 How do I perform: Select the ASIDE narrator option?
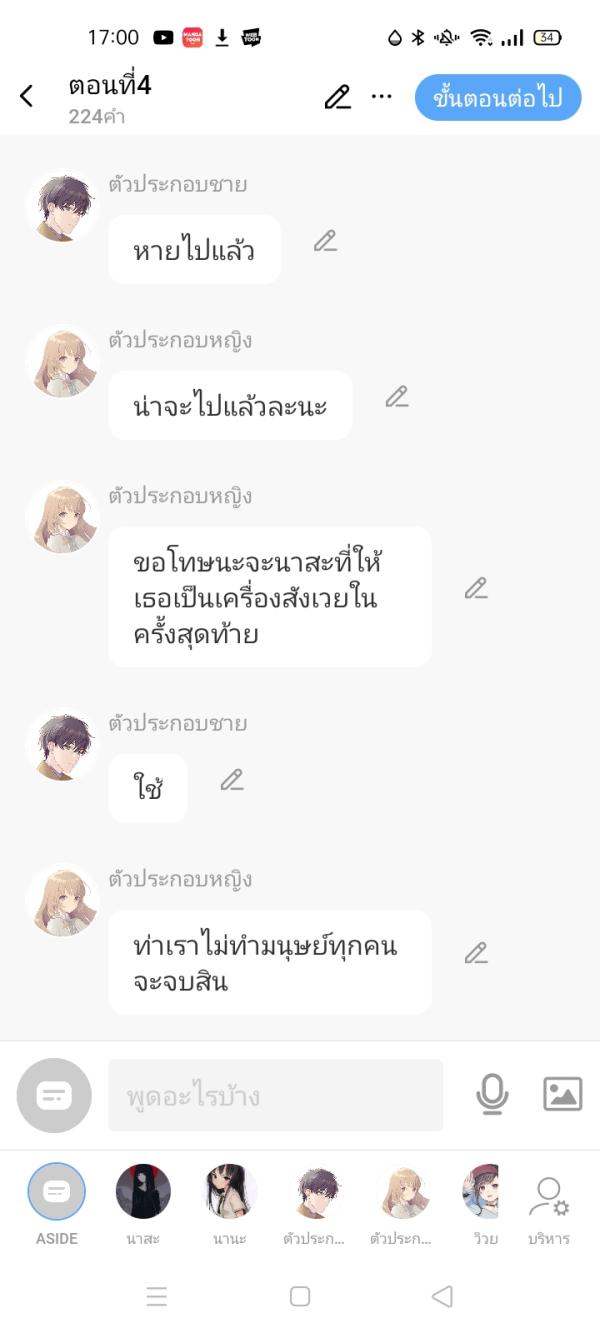57,1192
